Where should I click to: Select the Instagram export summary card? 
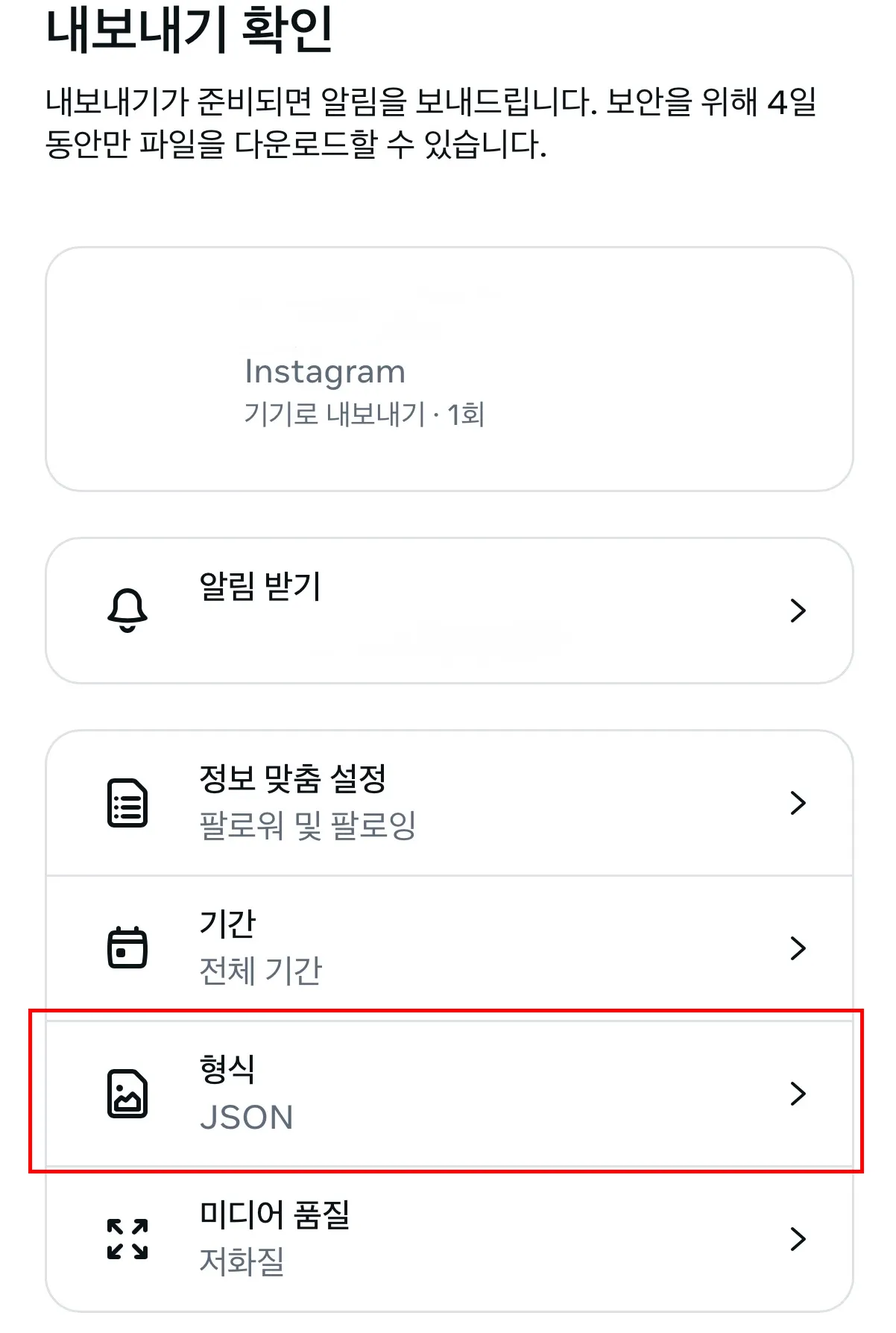click(447, 369)
